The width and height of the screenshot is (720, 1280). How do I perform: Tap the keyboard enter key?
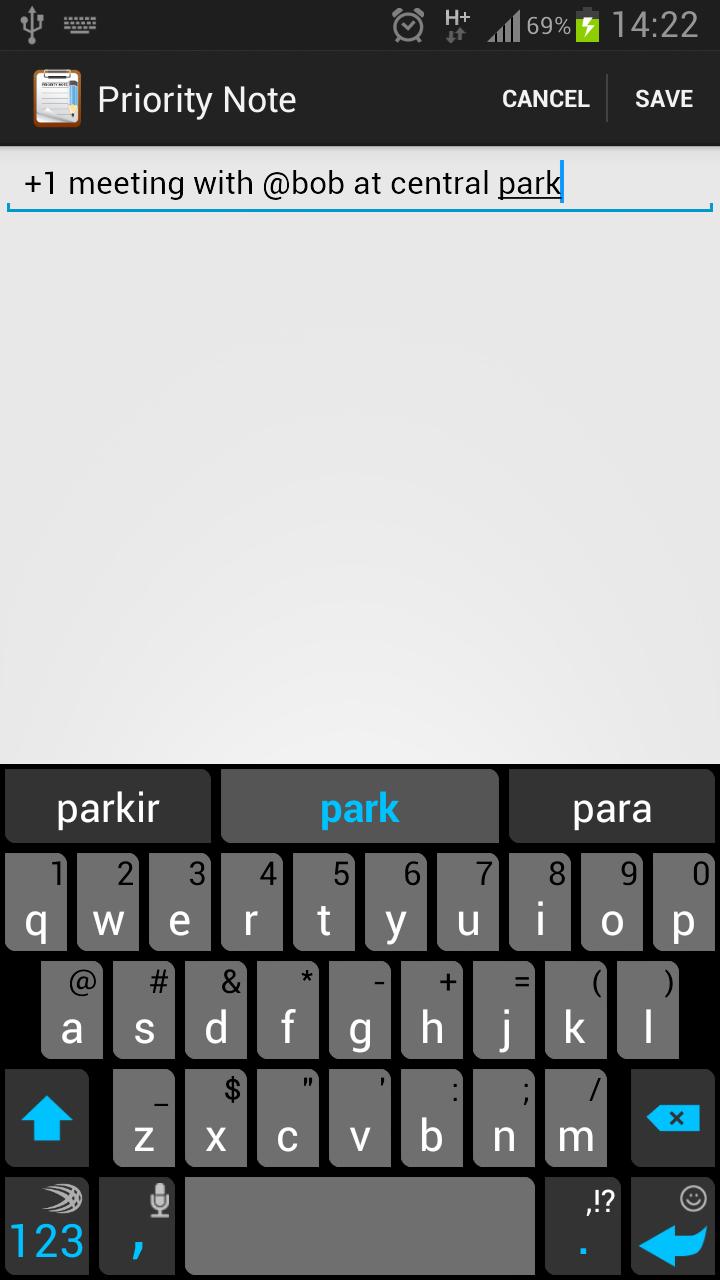(x=672, y=1227)
